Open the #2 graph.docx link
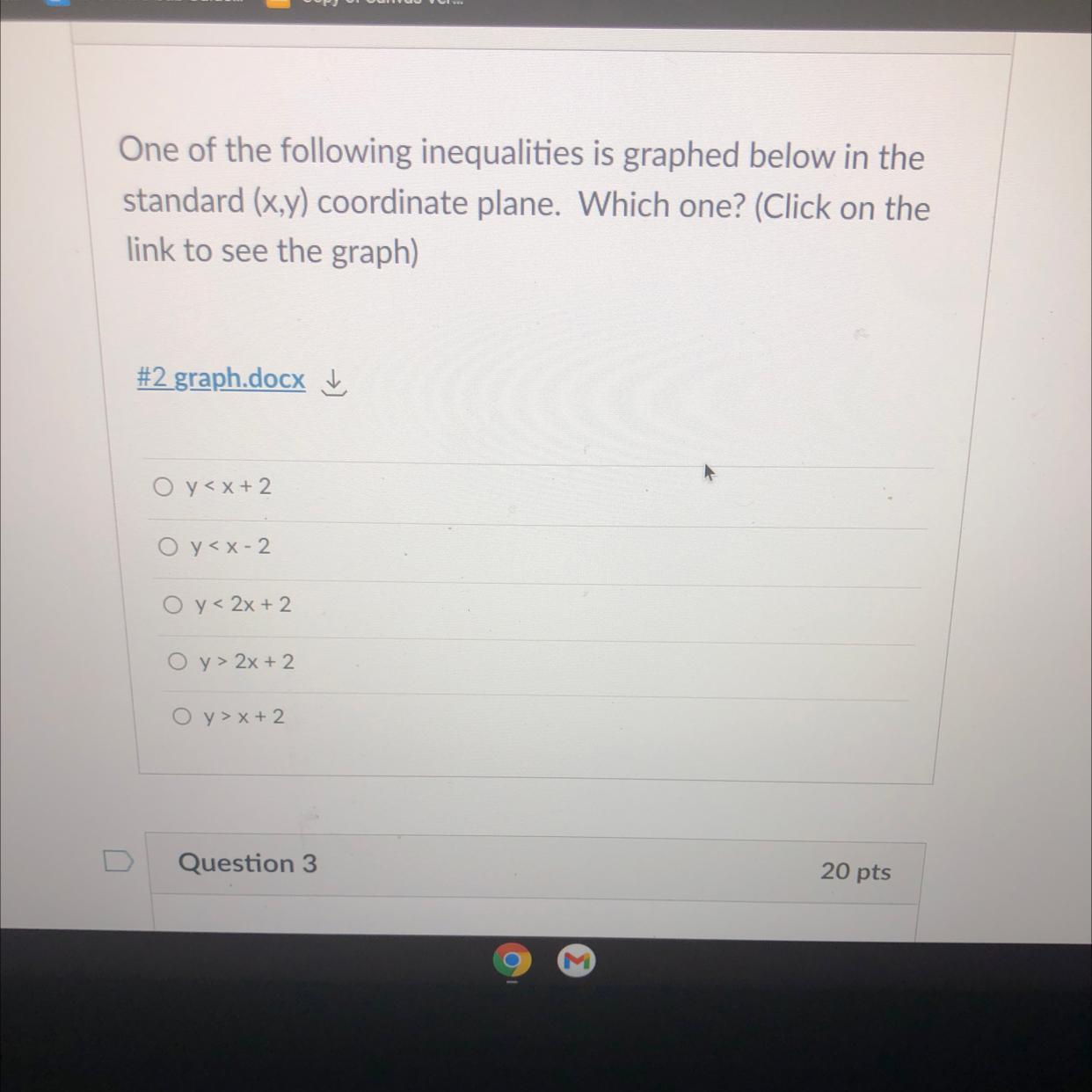 [x=221, y=378]
